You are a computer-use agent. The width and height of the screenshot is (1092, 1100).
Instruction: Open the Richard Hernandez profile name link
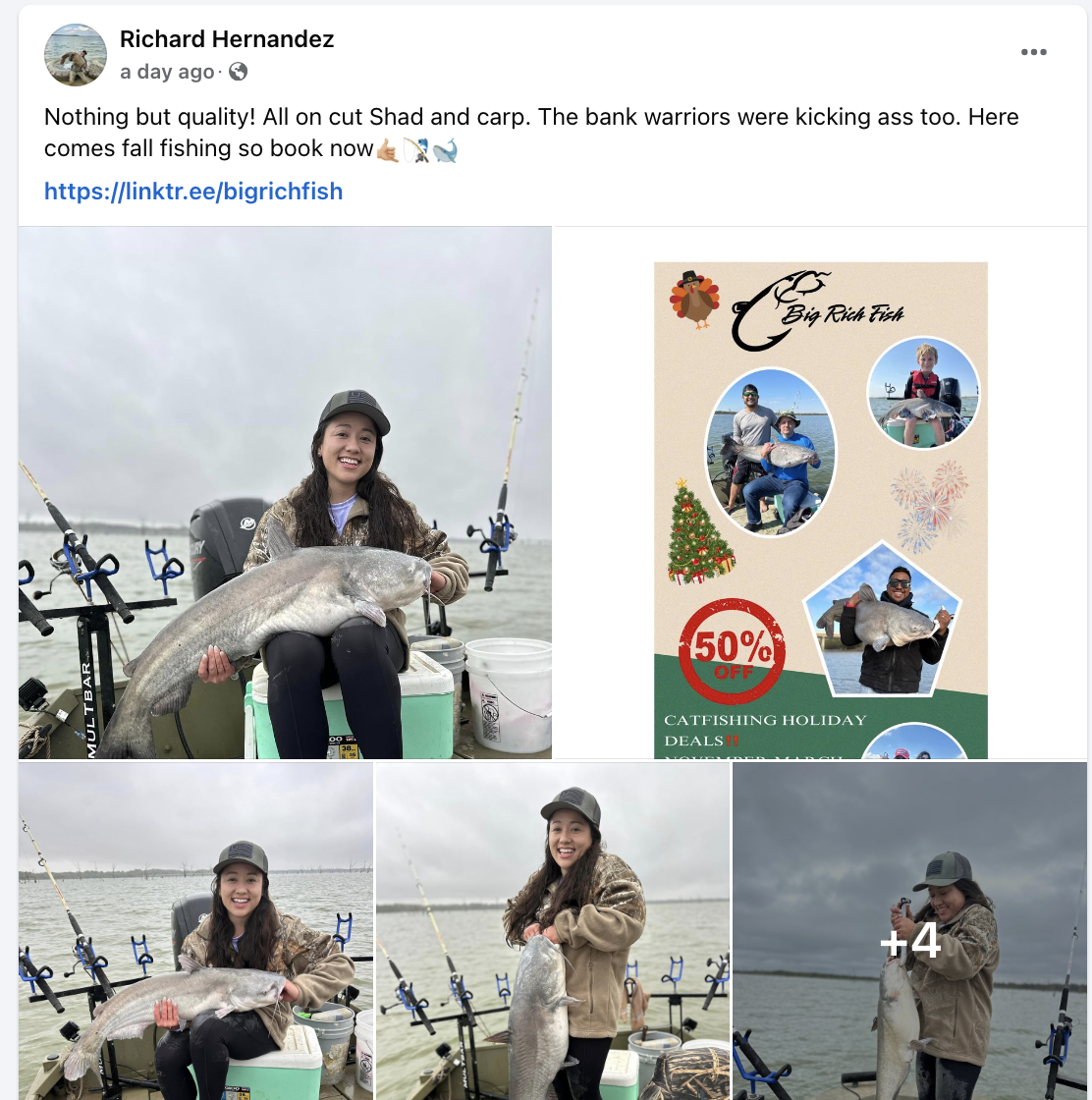coord(227,39)
